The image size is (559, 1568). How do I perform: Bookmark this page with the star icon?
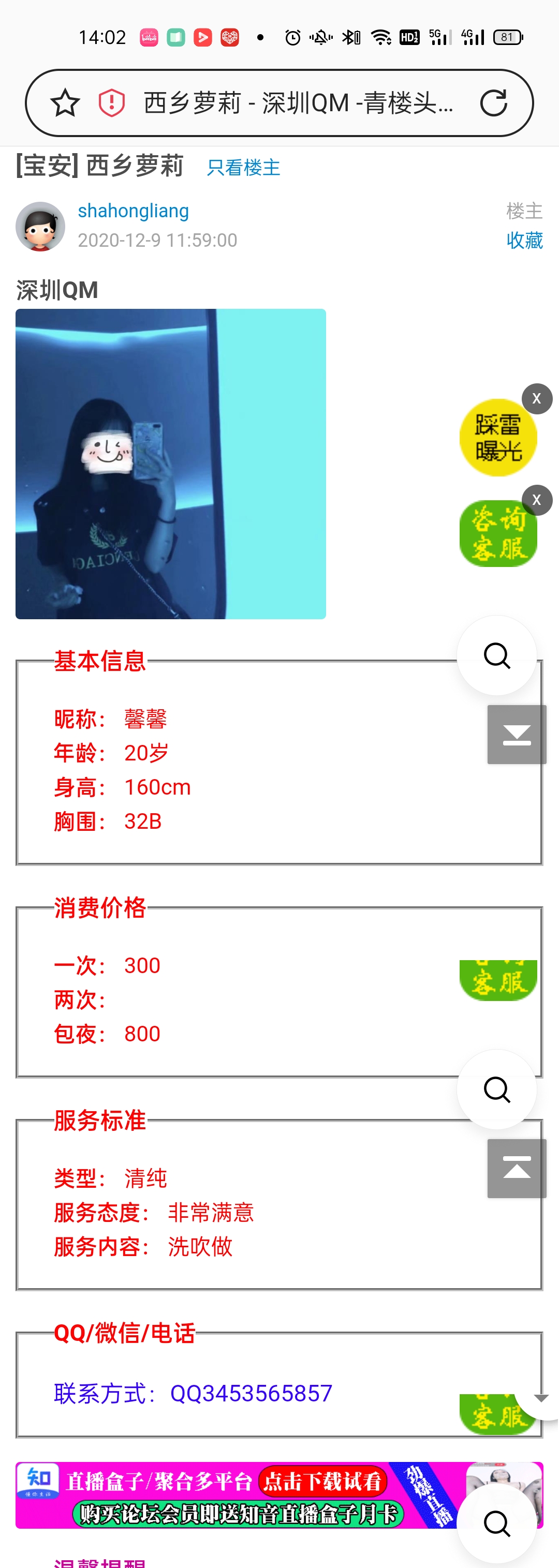click(x=65, y=103)
